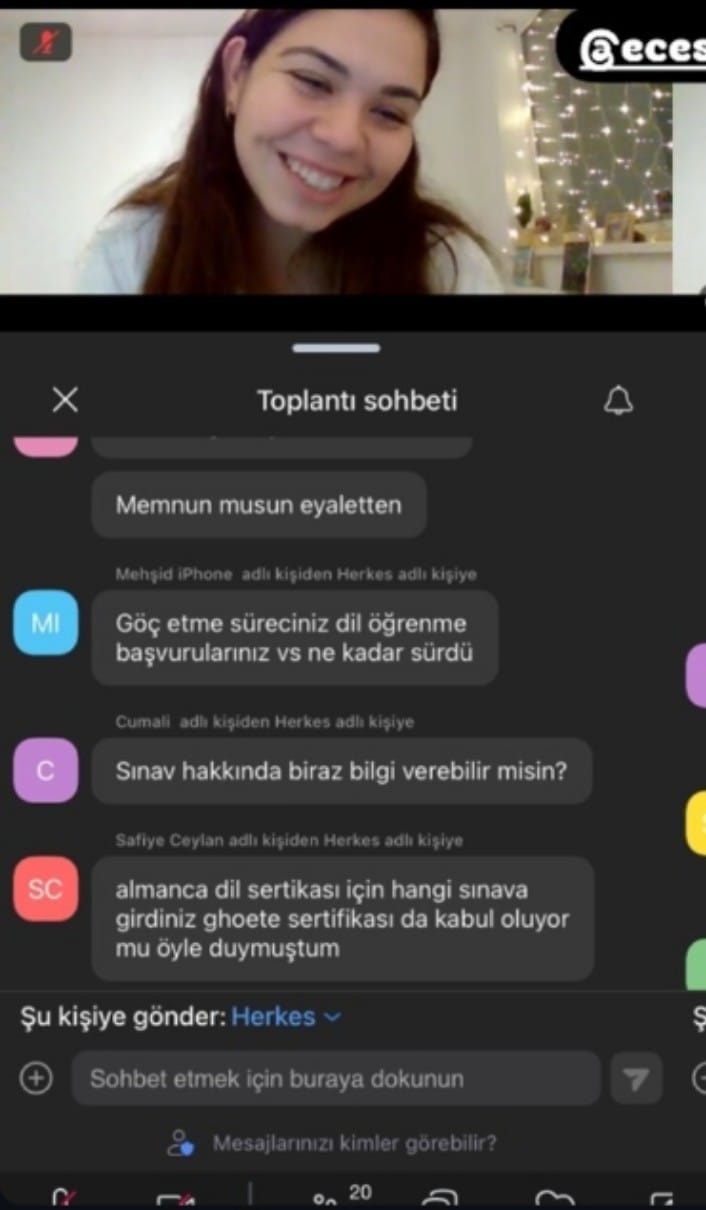Open the chat notifications bell

619,401
